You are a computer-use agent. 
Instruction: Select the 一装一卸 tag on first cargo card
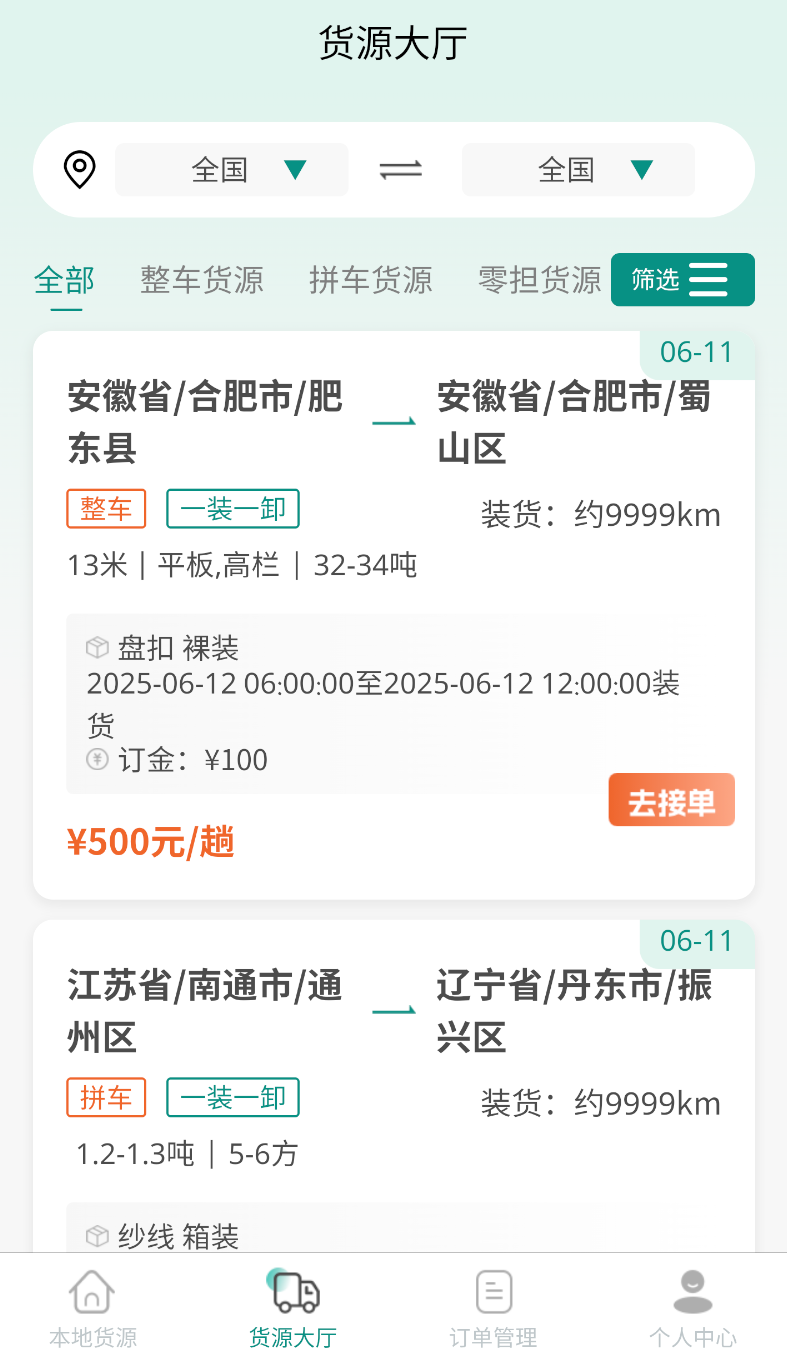coord(232,509)
